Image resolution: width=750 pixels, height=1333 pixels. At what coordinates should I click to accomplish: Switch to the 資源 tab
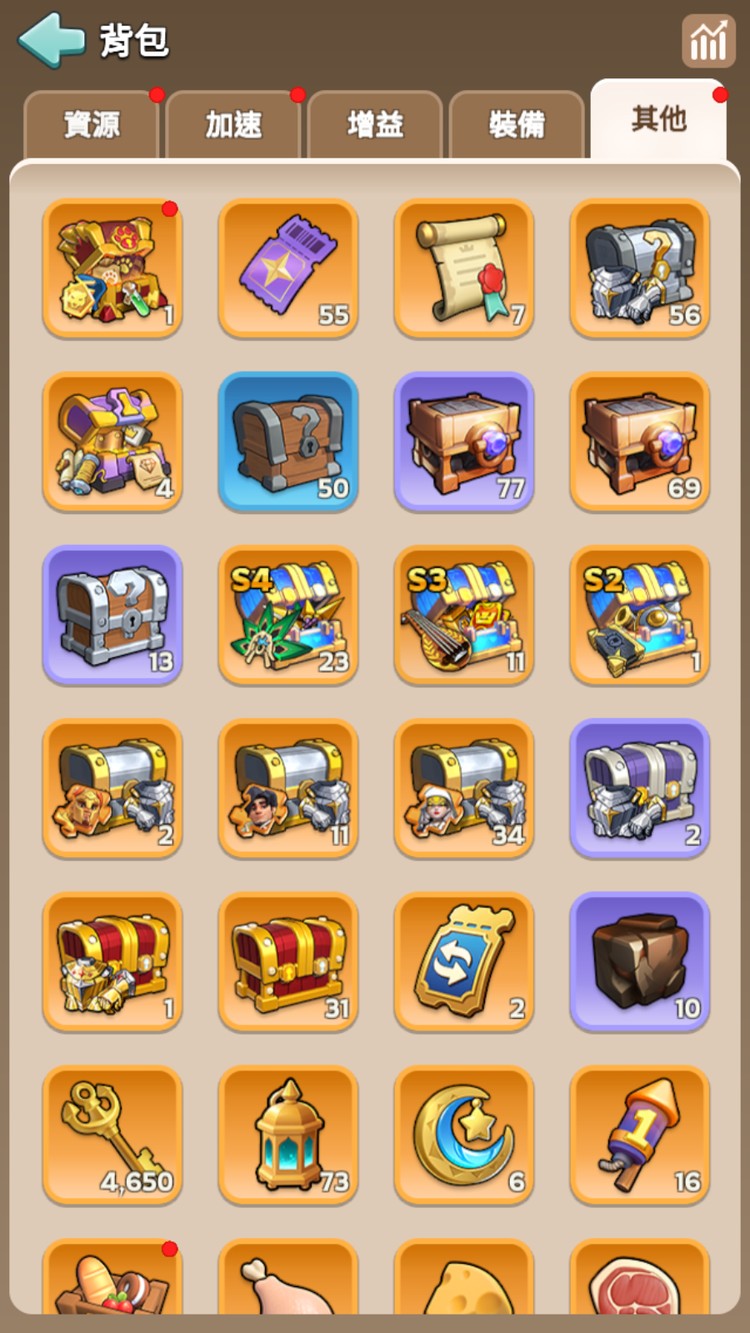click(x=92, y=125)
